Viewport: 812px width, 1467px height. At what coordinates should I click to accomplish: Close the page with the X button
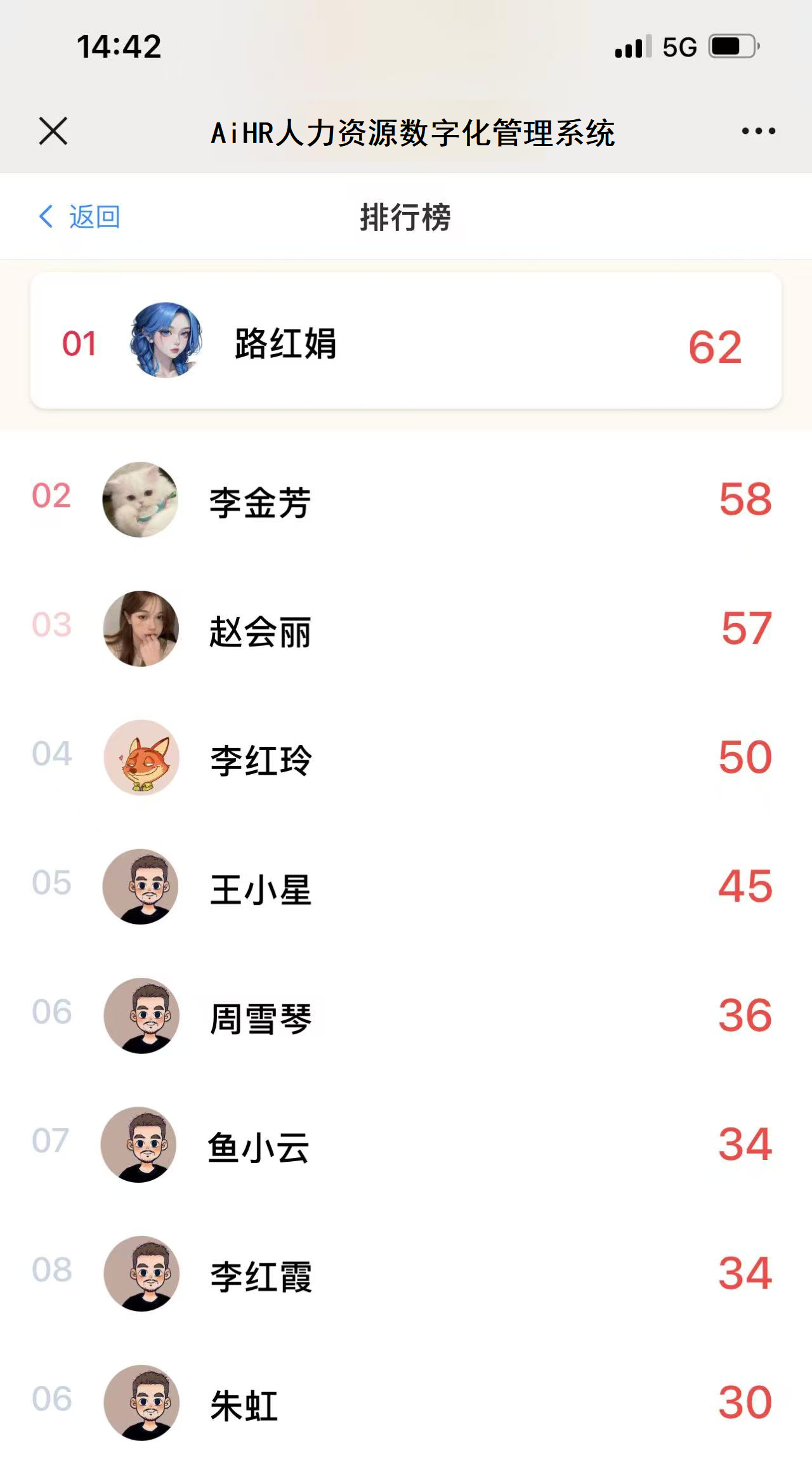[53, 131]
